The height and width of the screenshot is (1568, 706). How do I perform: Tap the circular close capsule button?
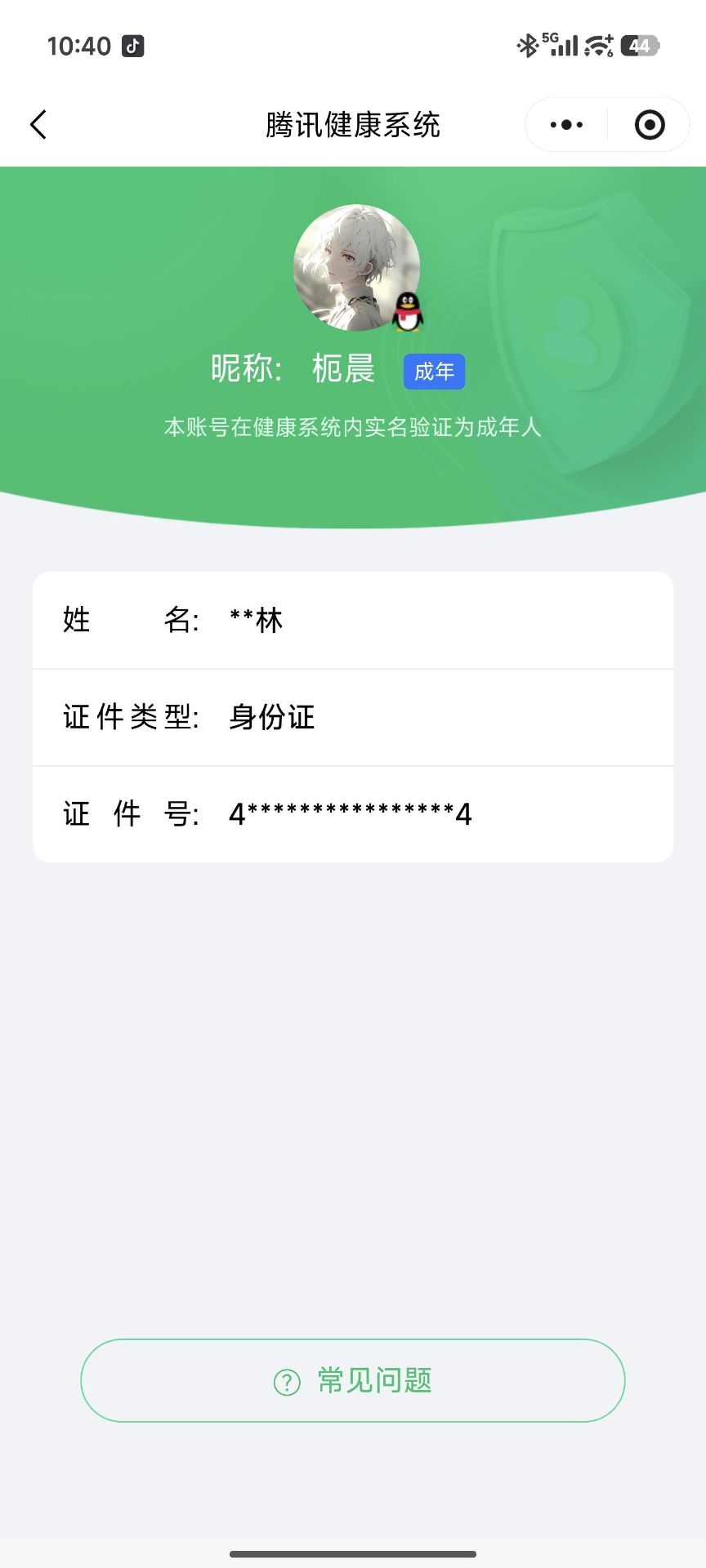(650, 124)
